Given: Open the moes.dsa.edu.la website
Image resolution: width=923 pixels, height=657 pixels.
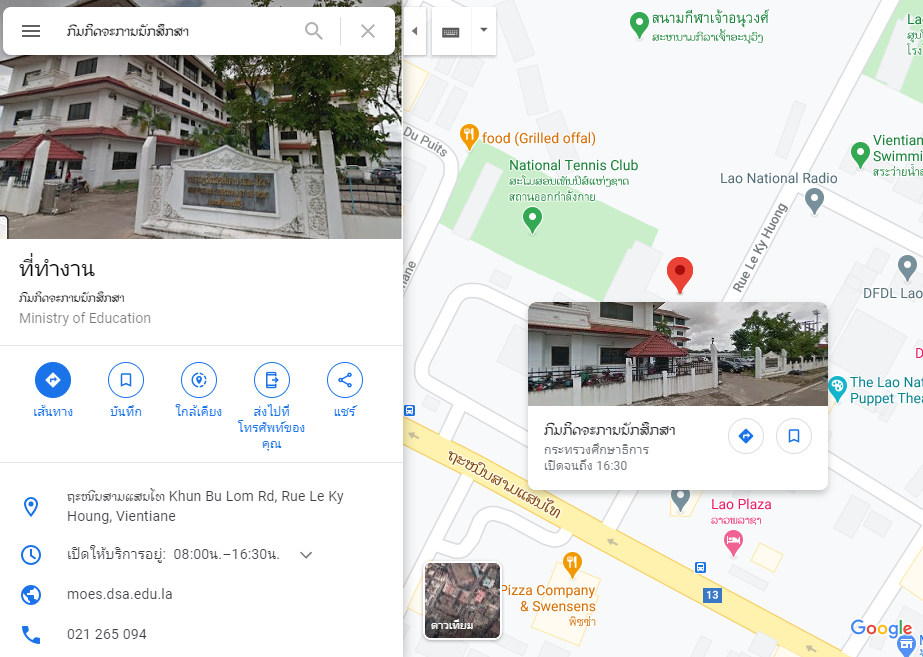Looking at the screenshot, I should [120, 594].
